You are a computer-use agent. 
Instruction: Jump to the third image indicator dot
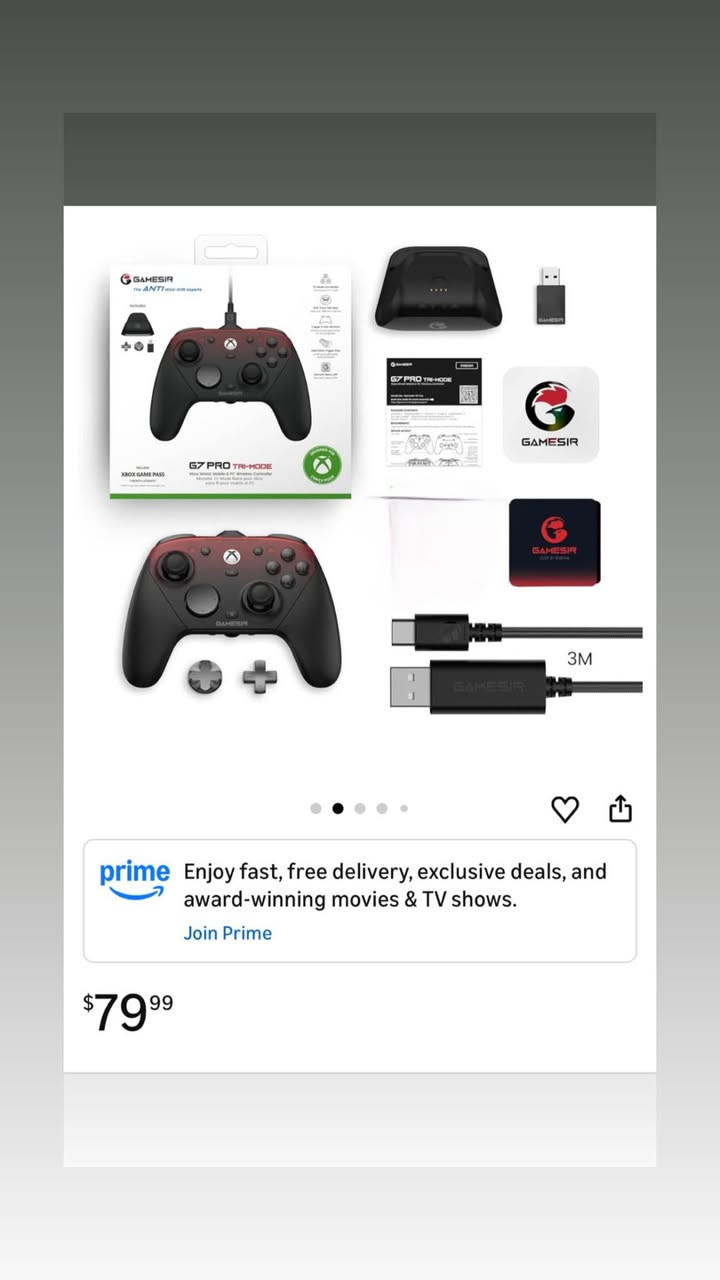[360, 809]
